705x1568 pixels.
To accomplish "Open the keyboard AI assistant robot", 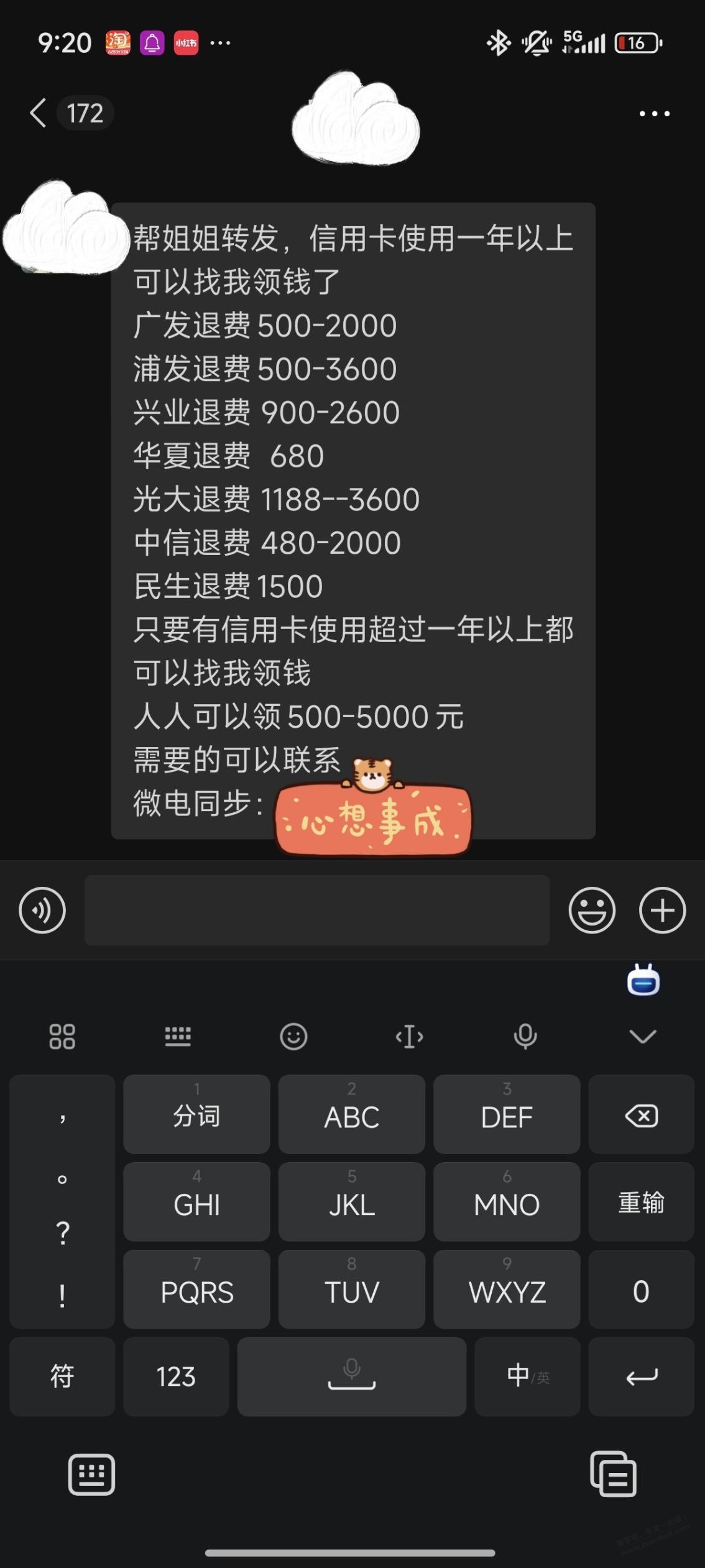I will [x=643, y=981].
